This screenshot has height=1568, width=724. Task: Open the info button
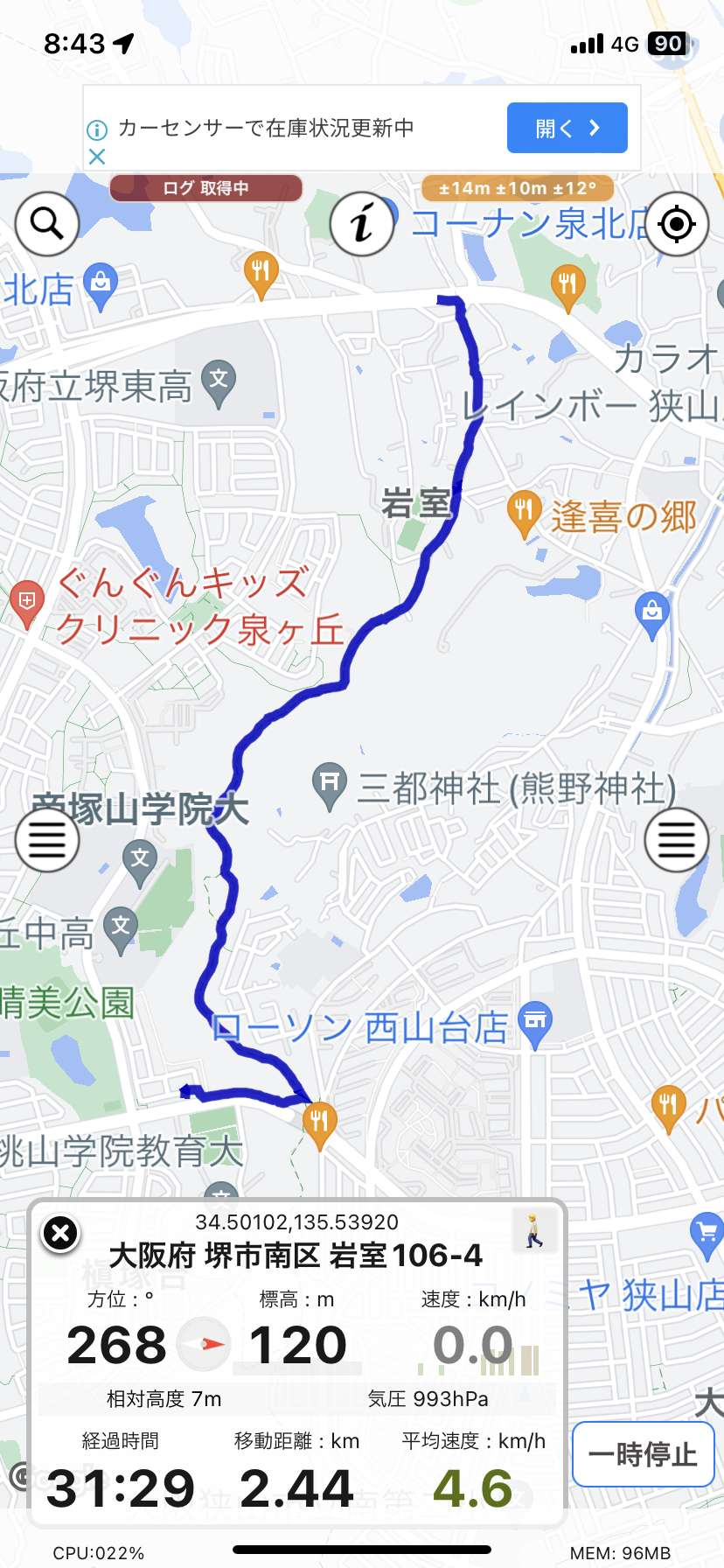click(362, 224)
